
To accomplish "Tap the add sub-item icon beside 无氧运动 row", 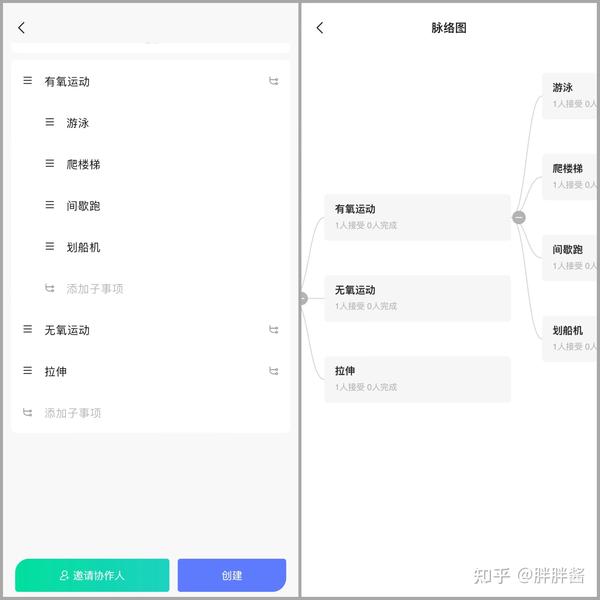I will click(x=273, y=329).
